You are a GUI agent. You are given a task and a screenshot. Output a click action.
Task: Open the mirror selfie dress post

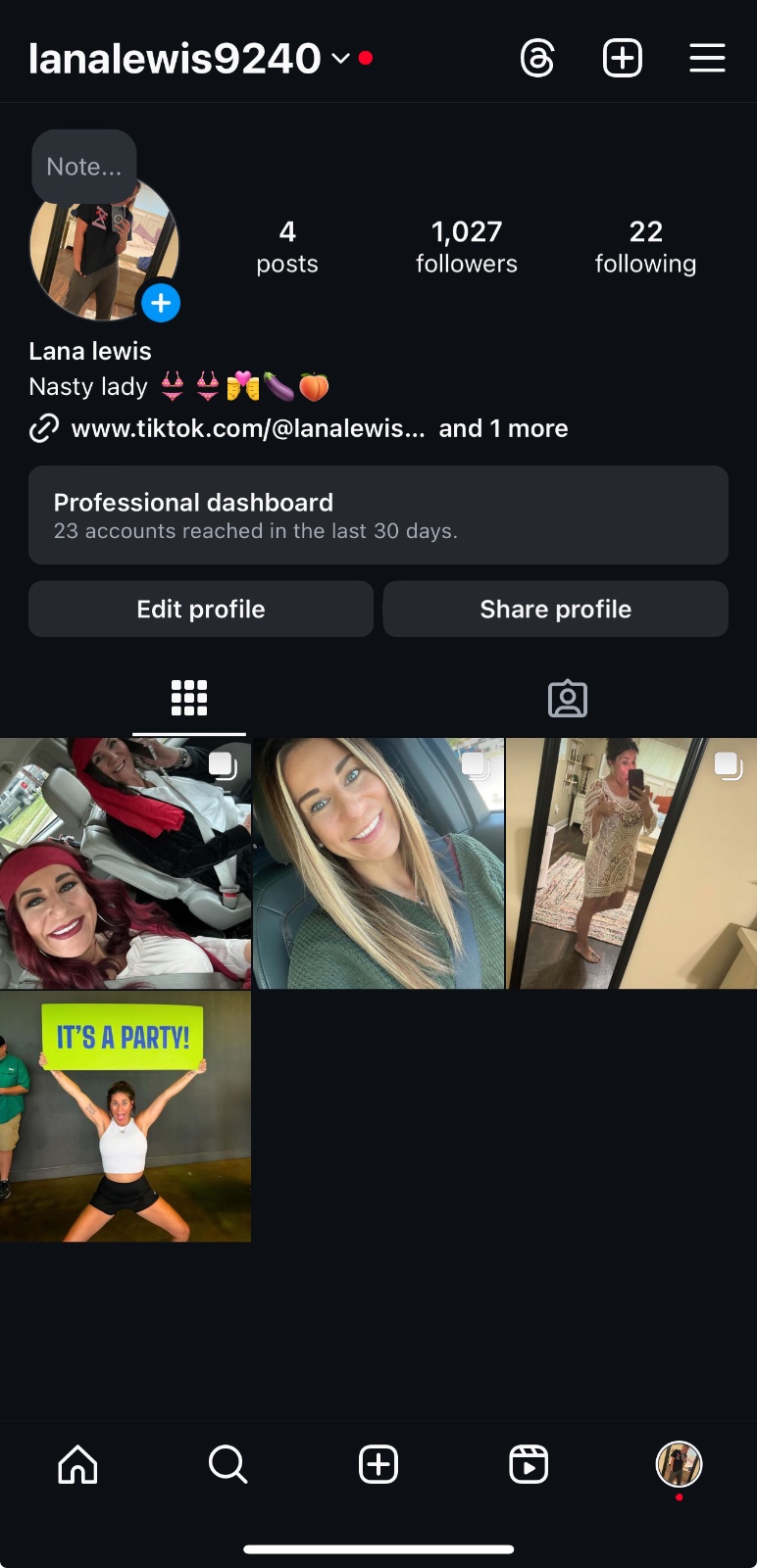click(631, 863)
